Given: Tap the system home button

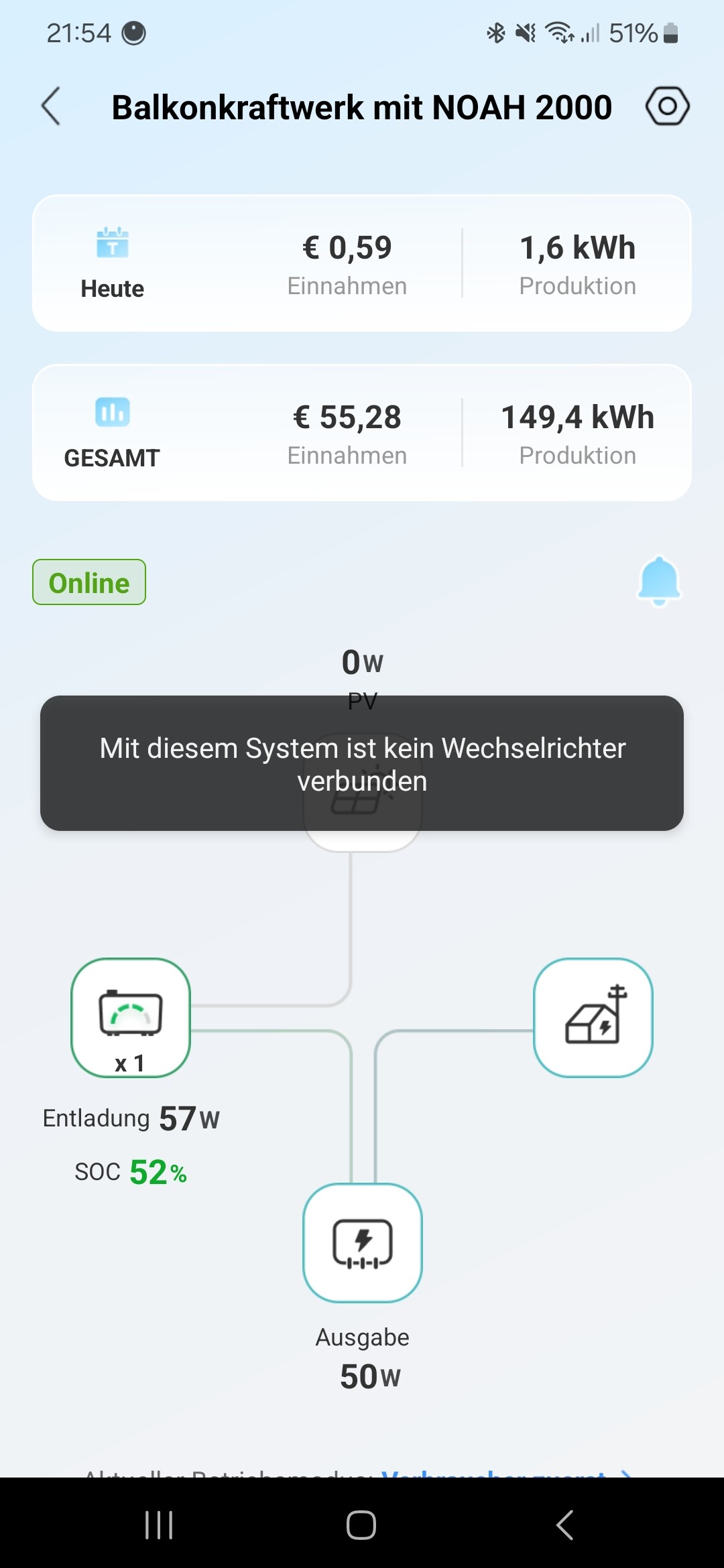Looking at the screenshot, I should [x=361, y=1525].
